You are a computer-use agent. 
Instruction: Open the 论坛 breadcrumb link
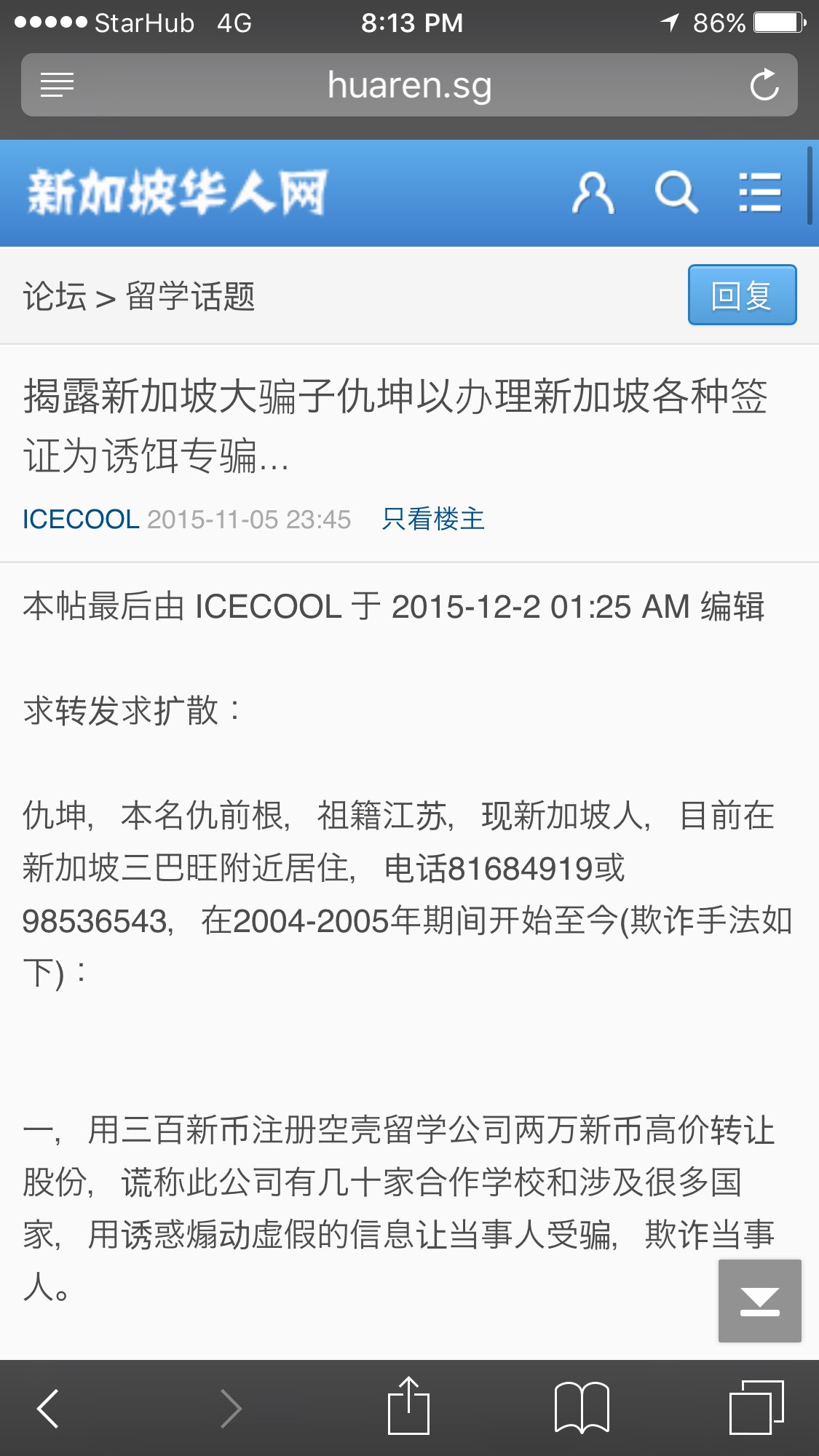(x=55, y=297)
